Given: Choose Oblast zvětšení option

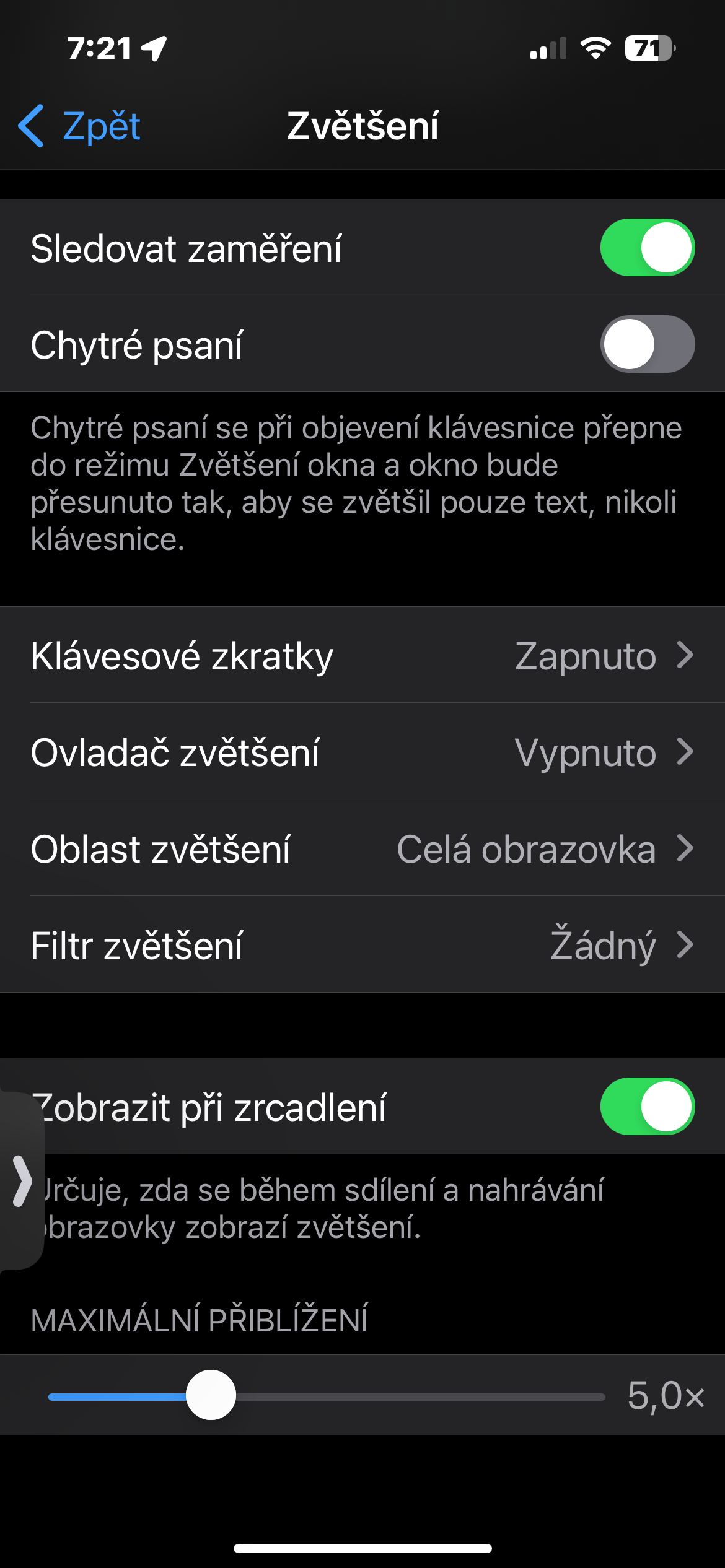Looking at the screenshot, I should pyautogui.click(x=362, y=848).
